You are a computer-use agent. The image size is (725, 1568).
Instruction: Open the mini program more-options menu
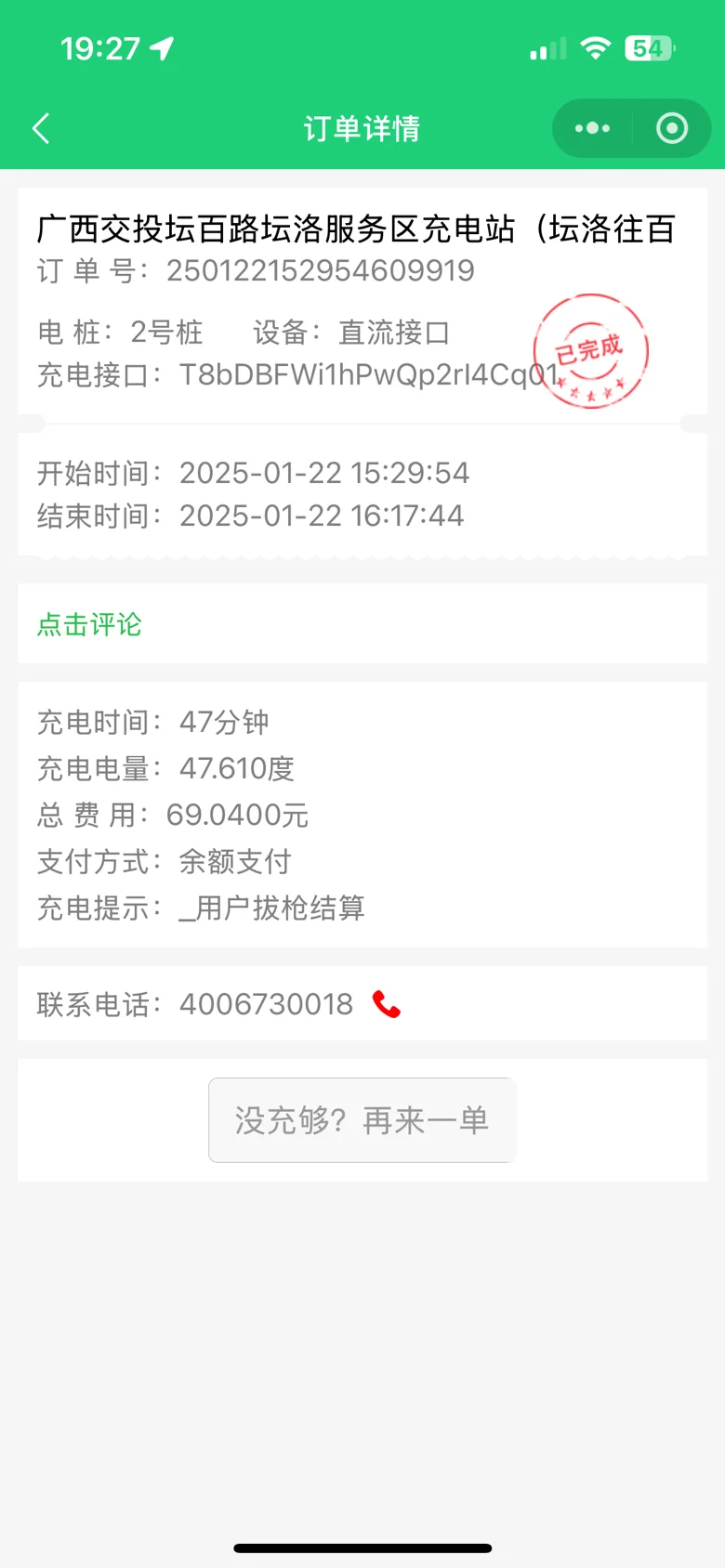point(592,128)
